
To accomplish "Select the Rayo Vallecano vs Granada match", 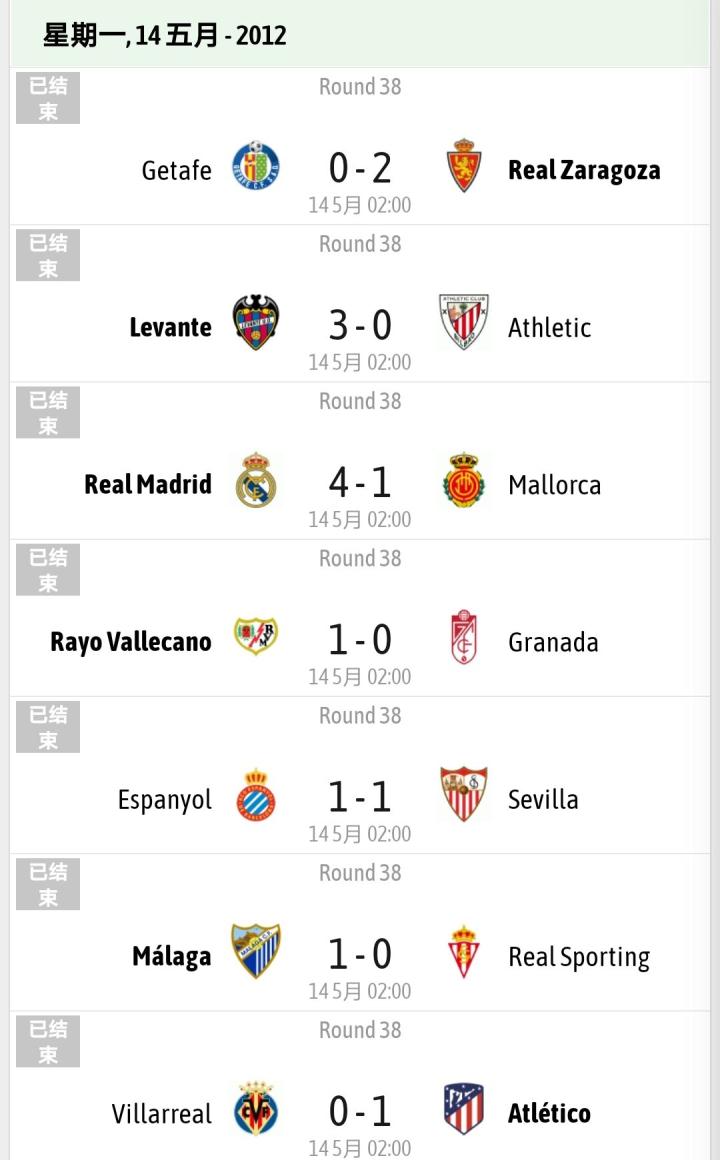I will click(x=360, y=640).
